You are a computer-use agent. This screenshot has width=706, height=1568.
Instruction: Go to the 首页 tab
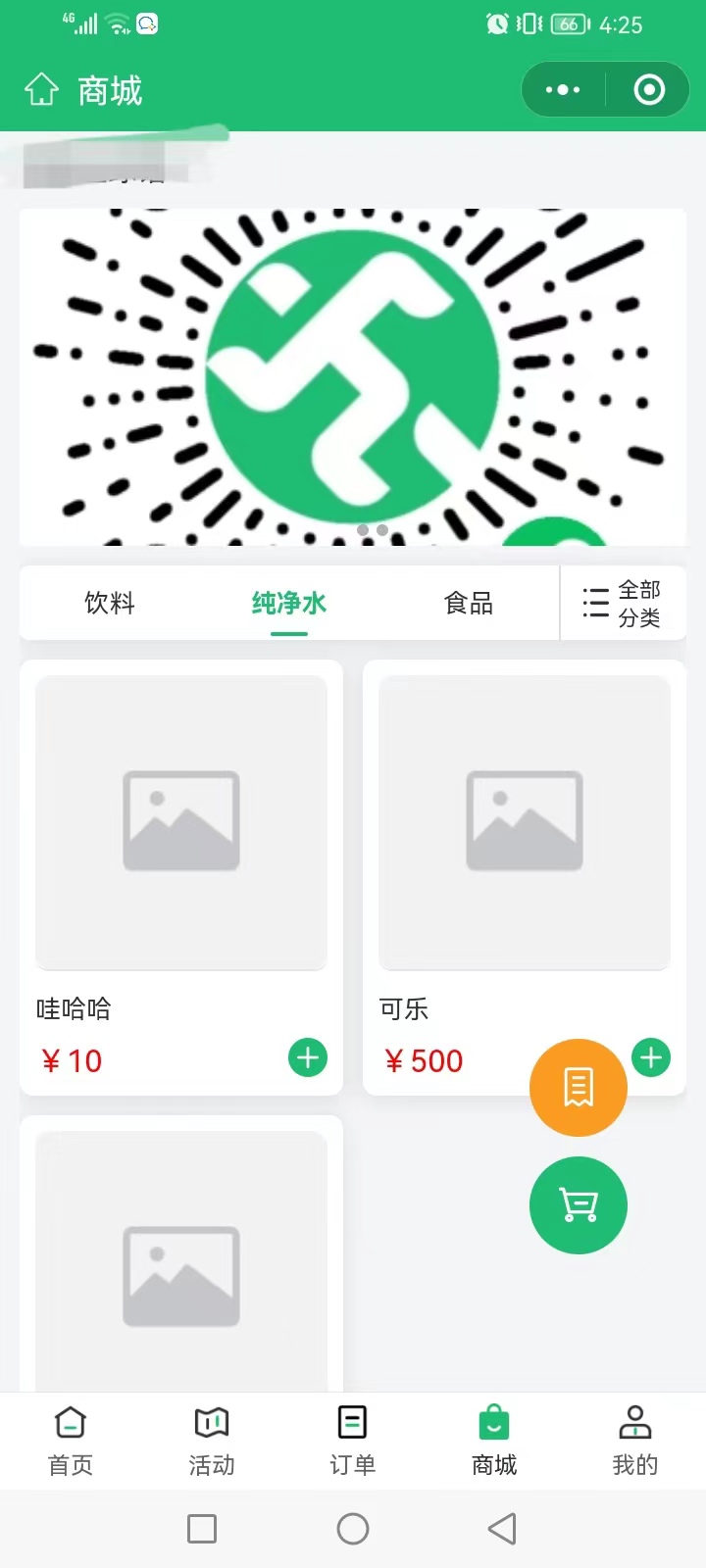pos(71,1441)
